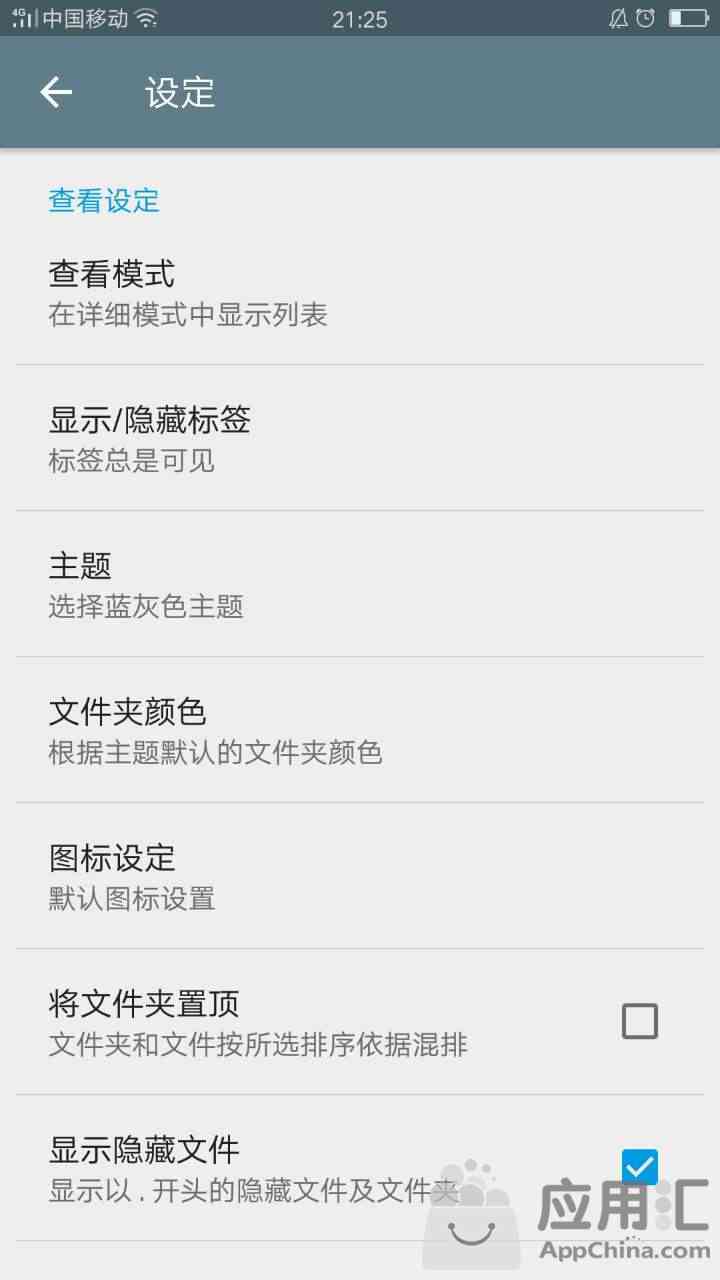Enable the 将文件夹置顶 checkbox
The height and width of the screenshot is (1280, 720).
(x=640, y=1021)
